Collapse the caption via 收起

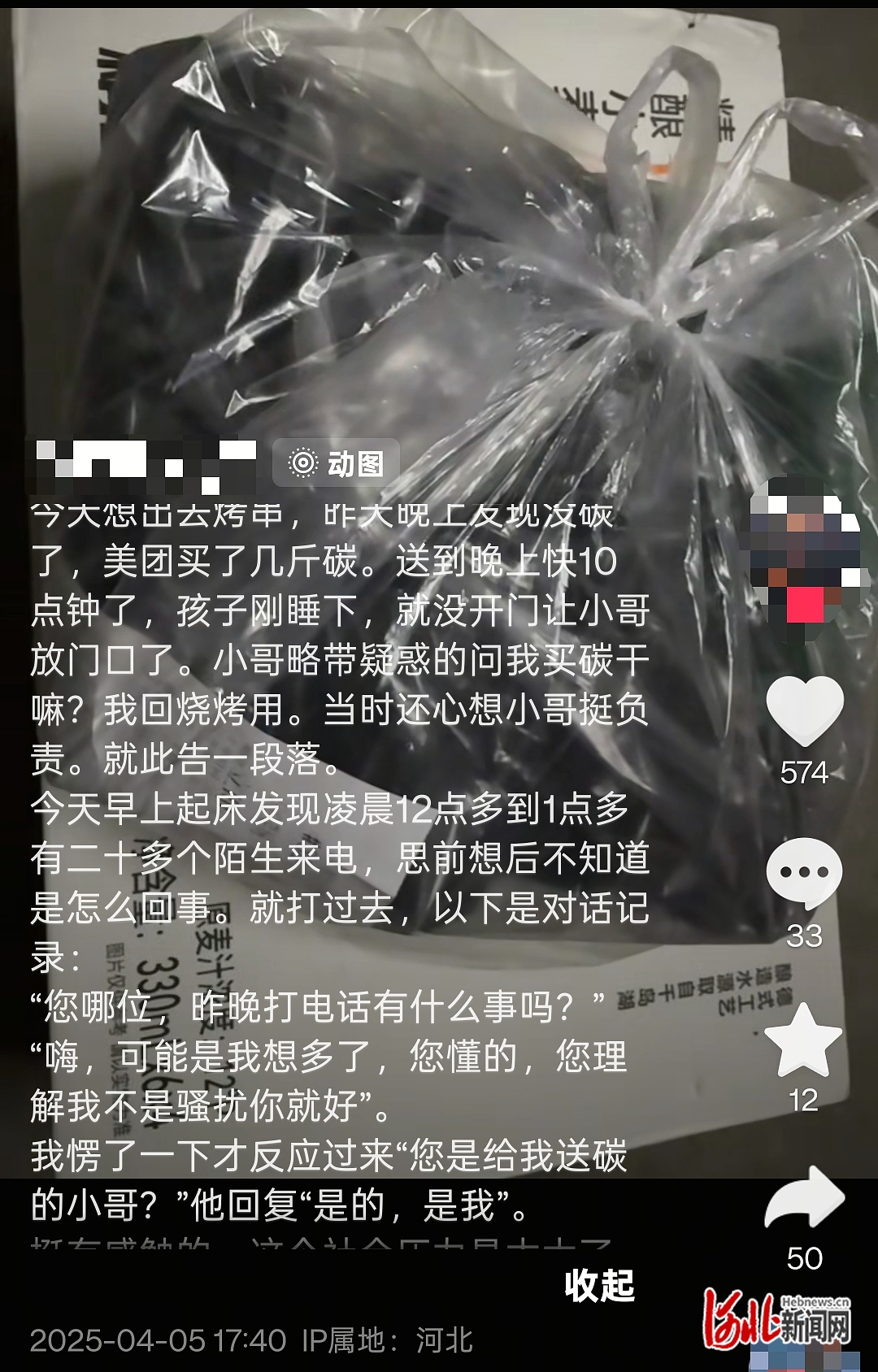[x=599, y=1286]
